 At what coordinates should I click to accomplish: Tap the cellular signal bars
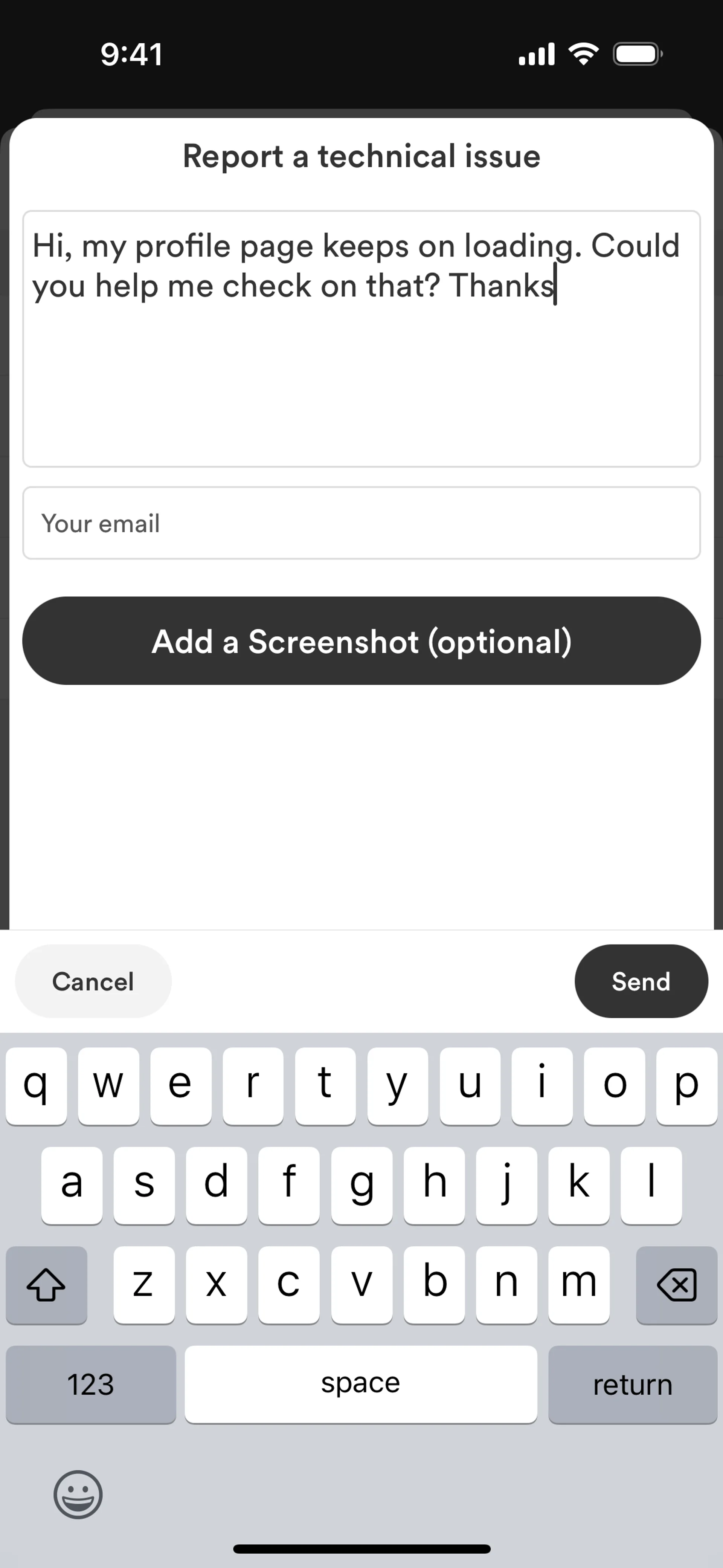click(x=535, y=53)
